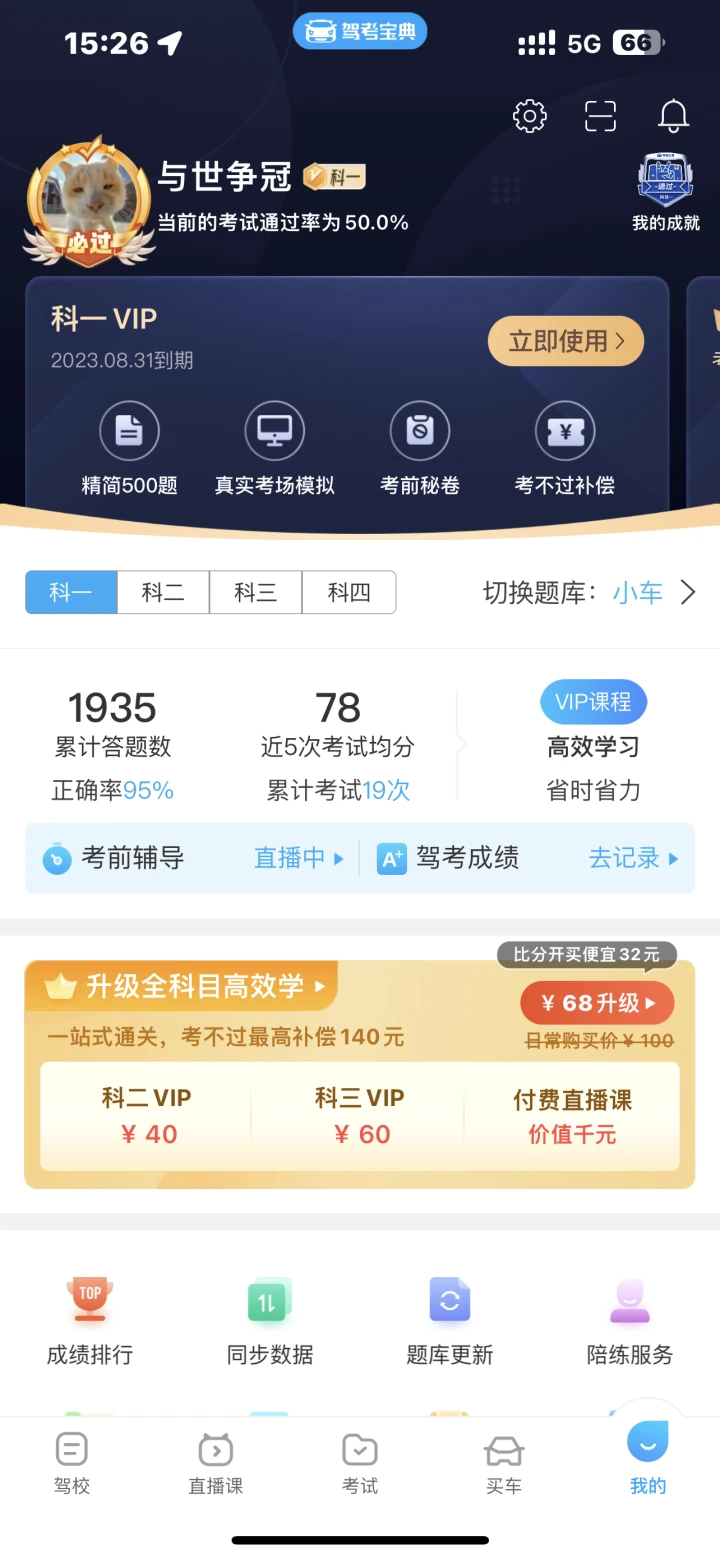
Task: Open 精简500题
Action: pyautogui.click(x=129, y=449)
